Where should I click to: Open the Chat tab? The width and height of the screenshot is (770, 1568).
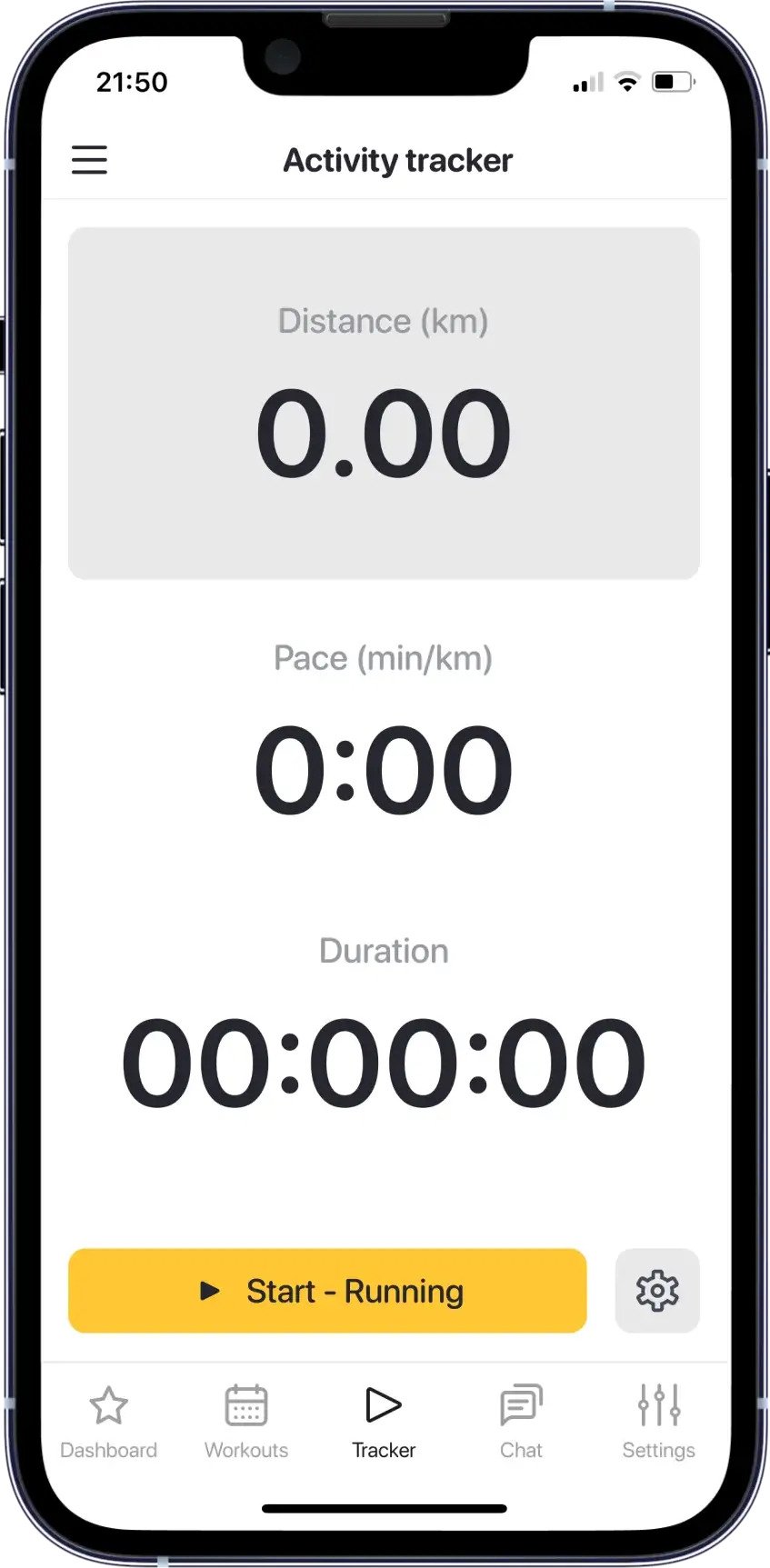[x=521, y=1423]
